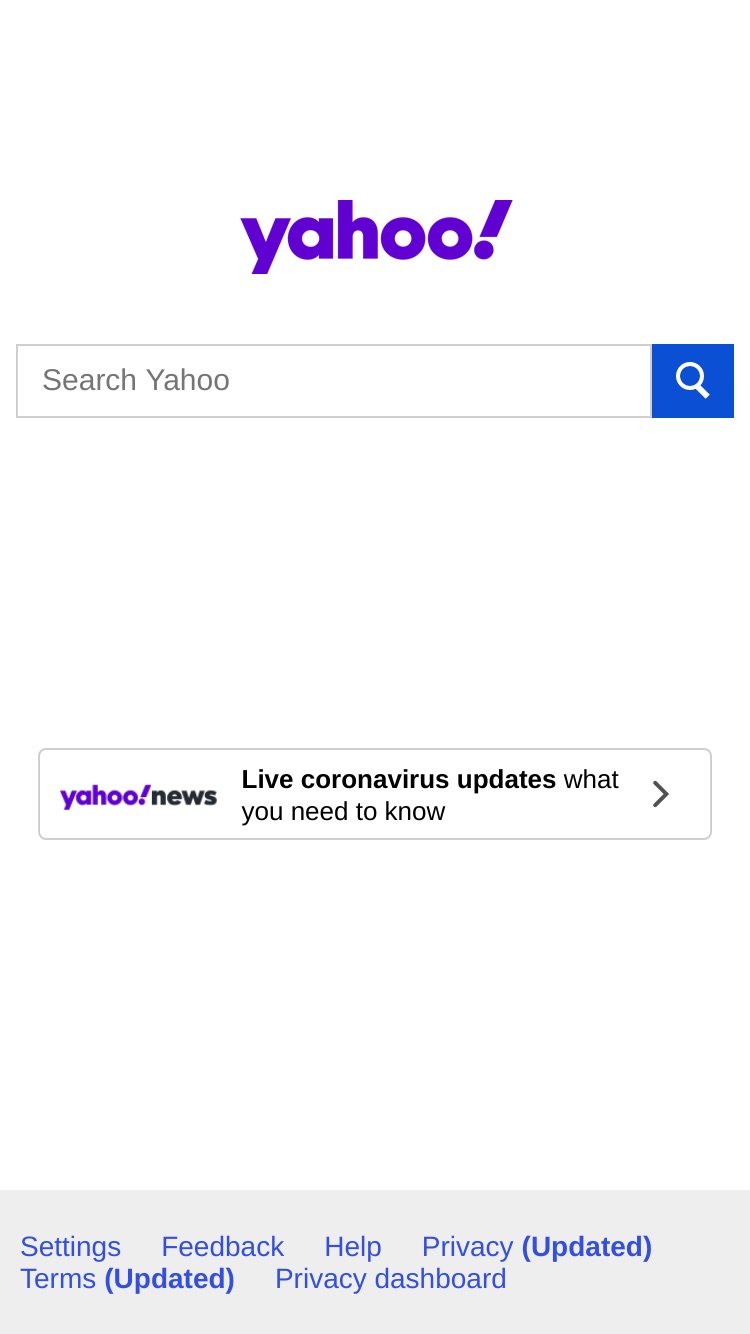View the Terms (Updated) link

[127, 1279]
